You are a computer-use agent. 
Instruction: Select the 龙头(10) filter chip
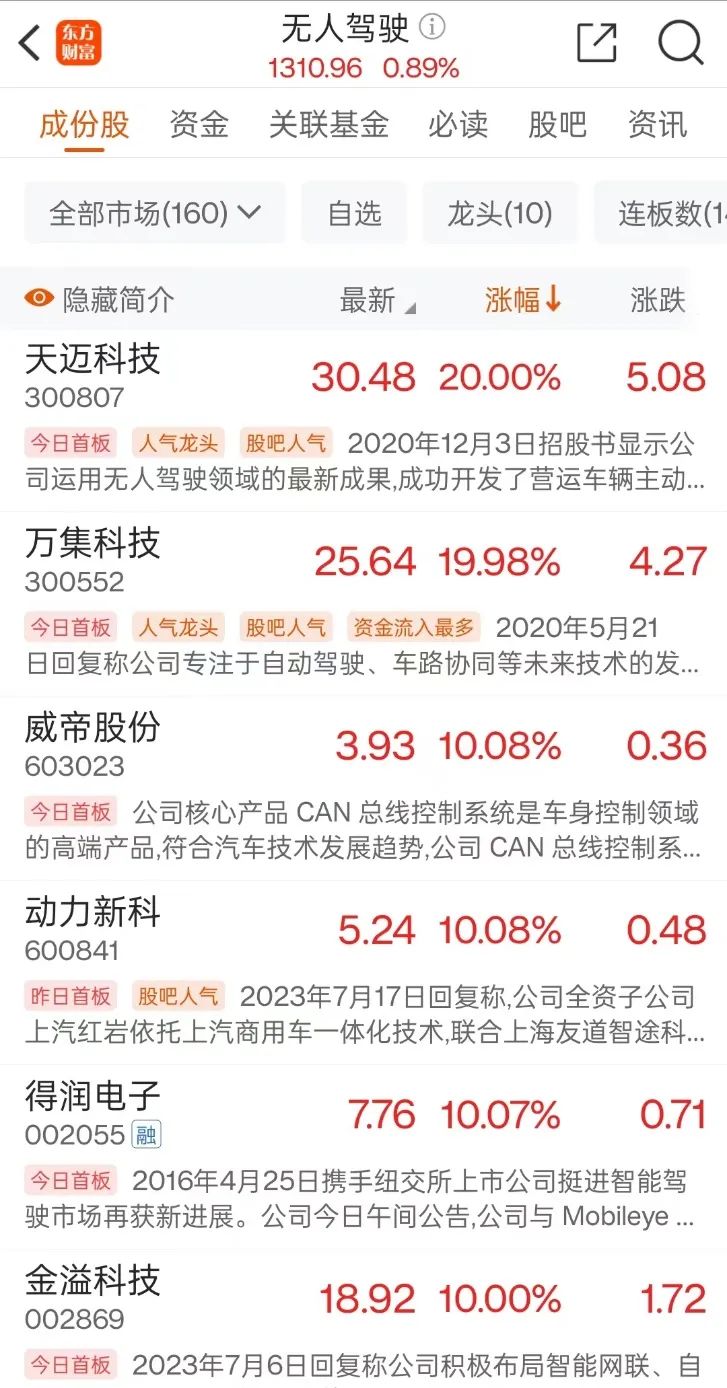pos(499,213)
